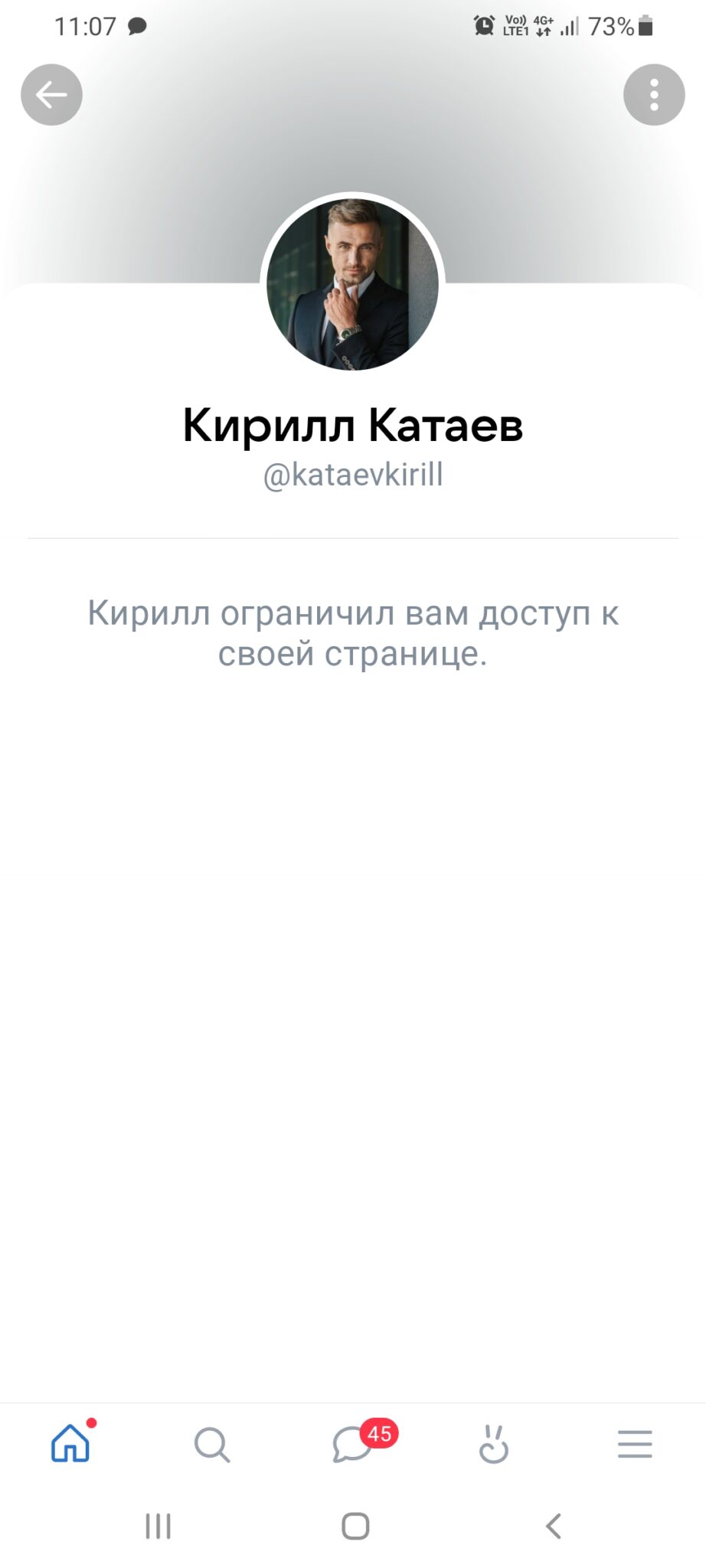Open the Search tab
Screen dimensions: 706x1568
[211, 1445]
